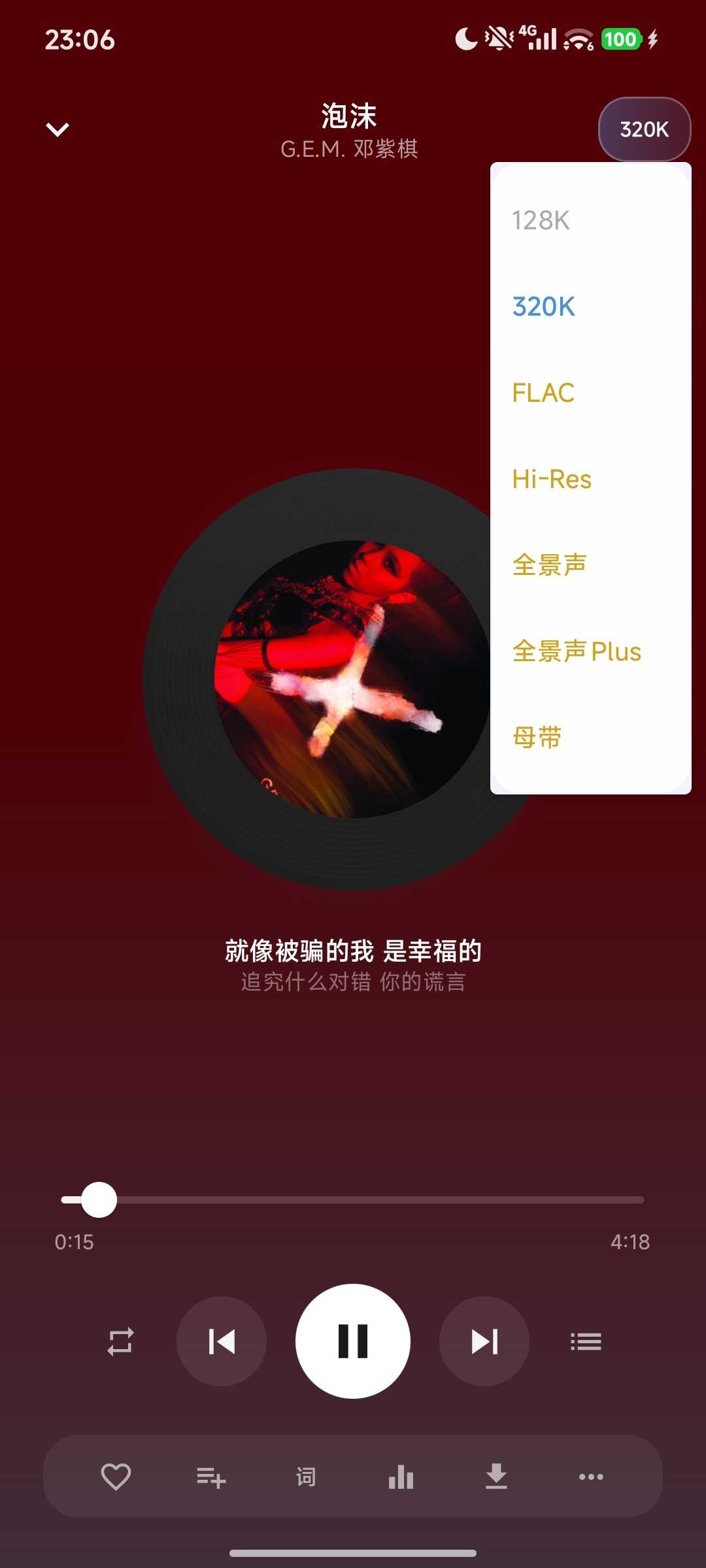The image size is (706, 1568).
Task: Tap the playback progress slider
Action: (x=353, y=1200)
